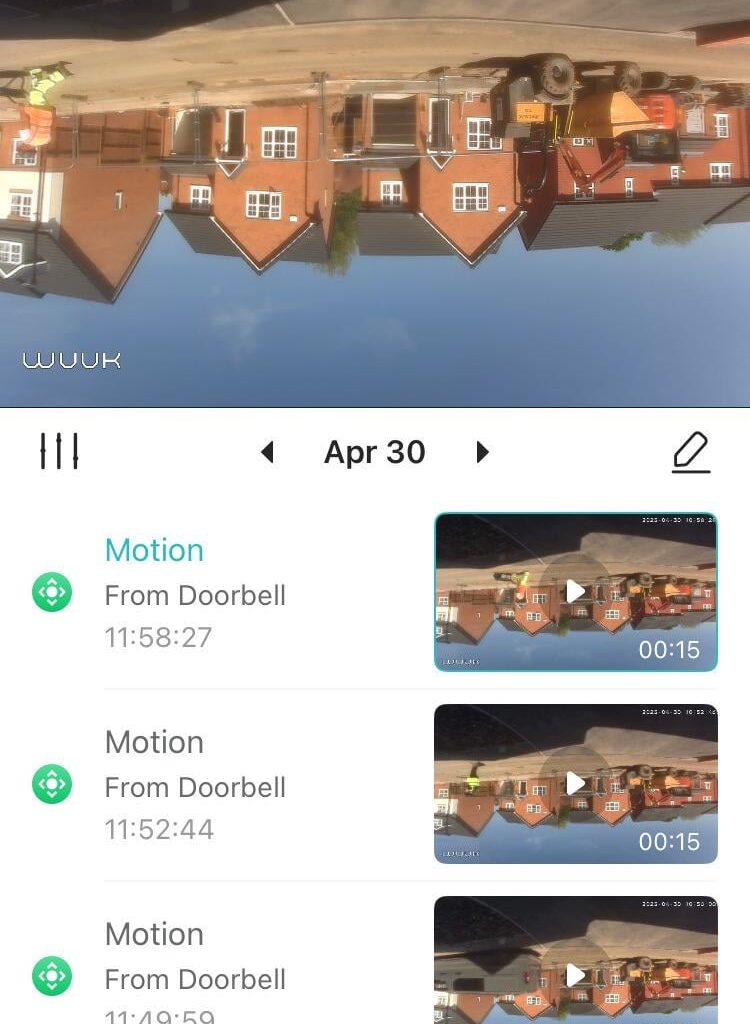750x1024 pixels.
Task: Go to the next day after Apr 30
Action: pos(482,453)
